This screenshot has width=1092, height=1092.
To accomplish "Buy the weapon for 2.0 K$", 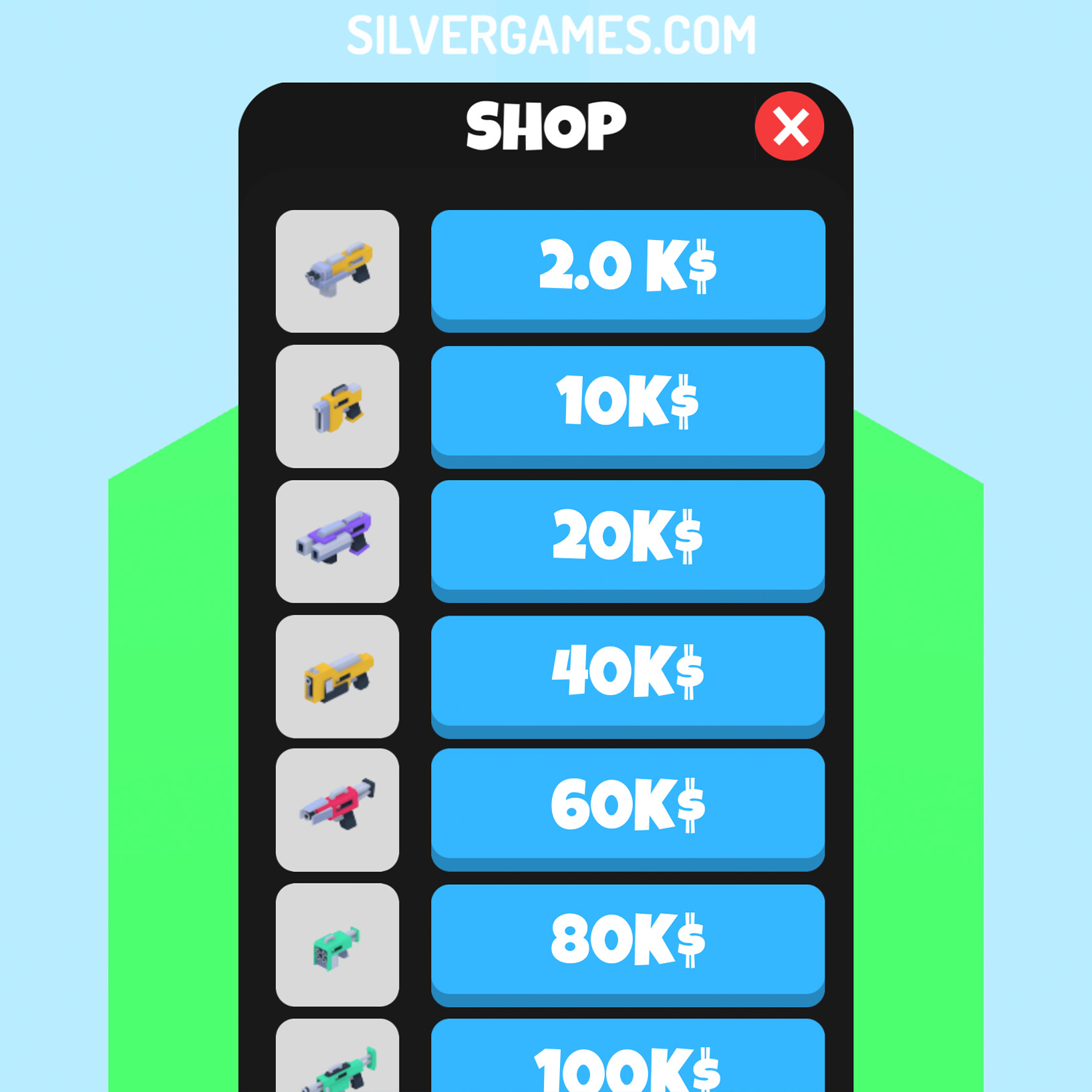I will [x=628, y=267].
